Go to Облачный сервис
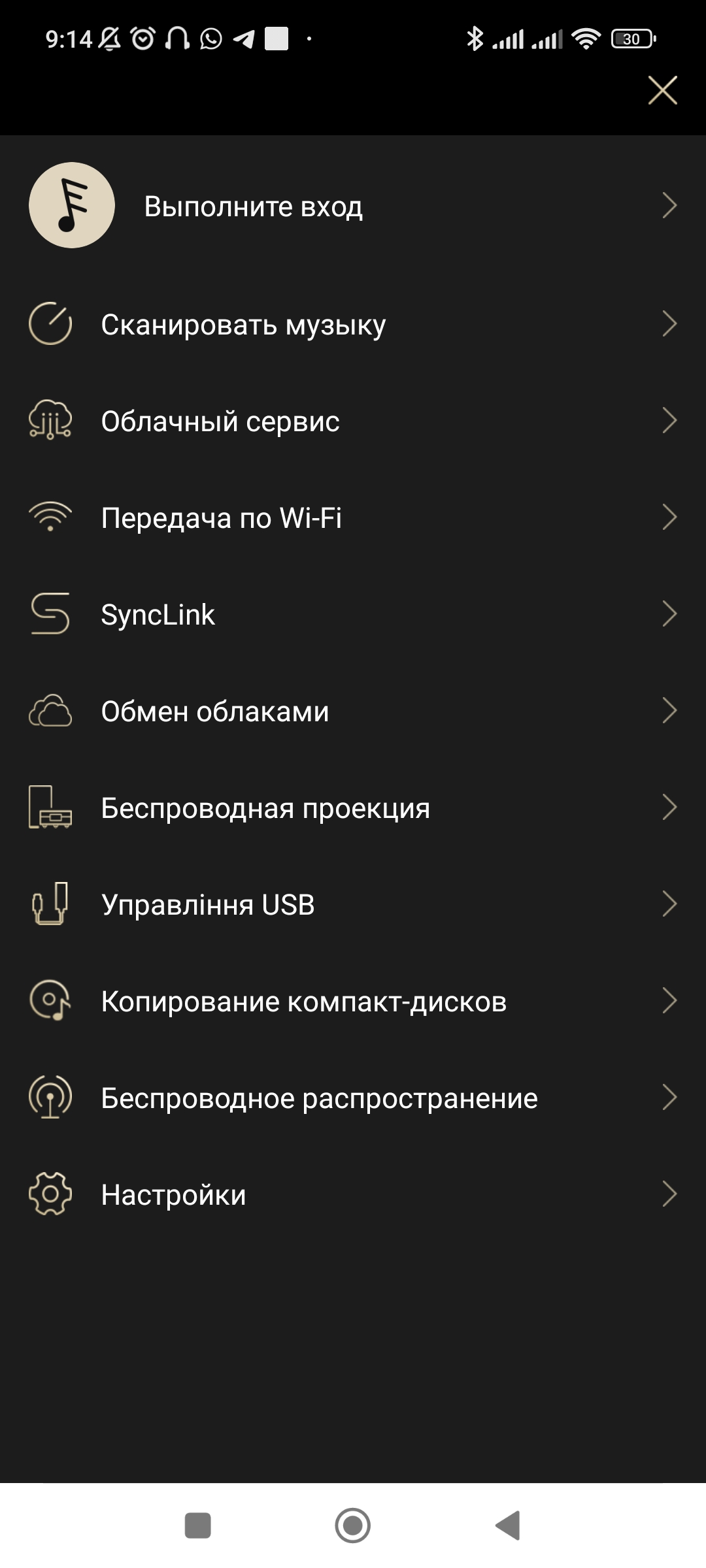Screen dimensions: 706x1568 tap(220, 421)
